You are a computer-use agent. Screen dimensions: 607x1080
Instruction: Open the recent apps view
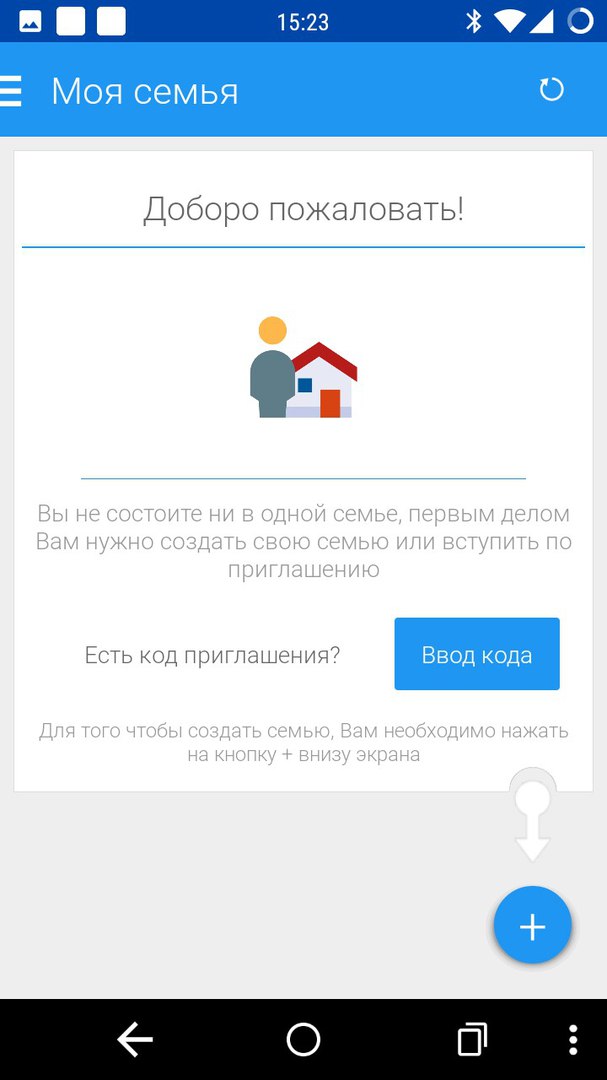(472, 1040)
